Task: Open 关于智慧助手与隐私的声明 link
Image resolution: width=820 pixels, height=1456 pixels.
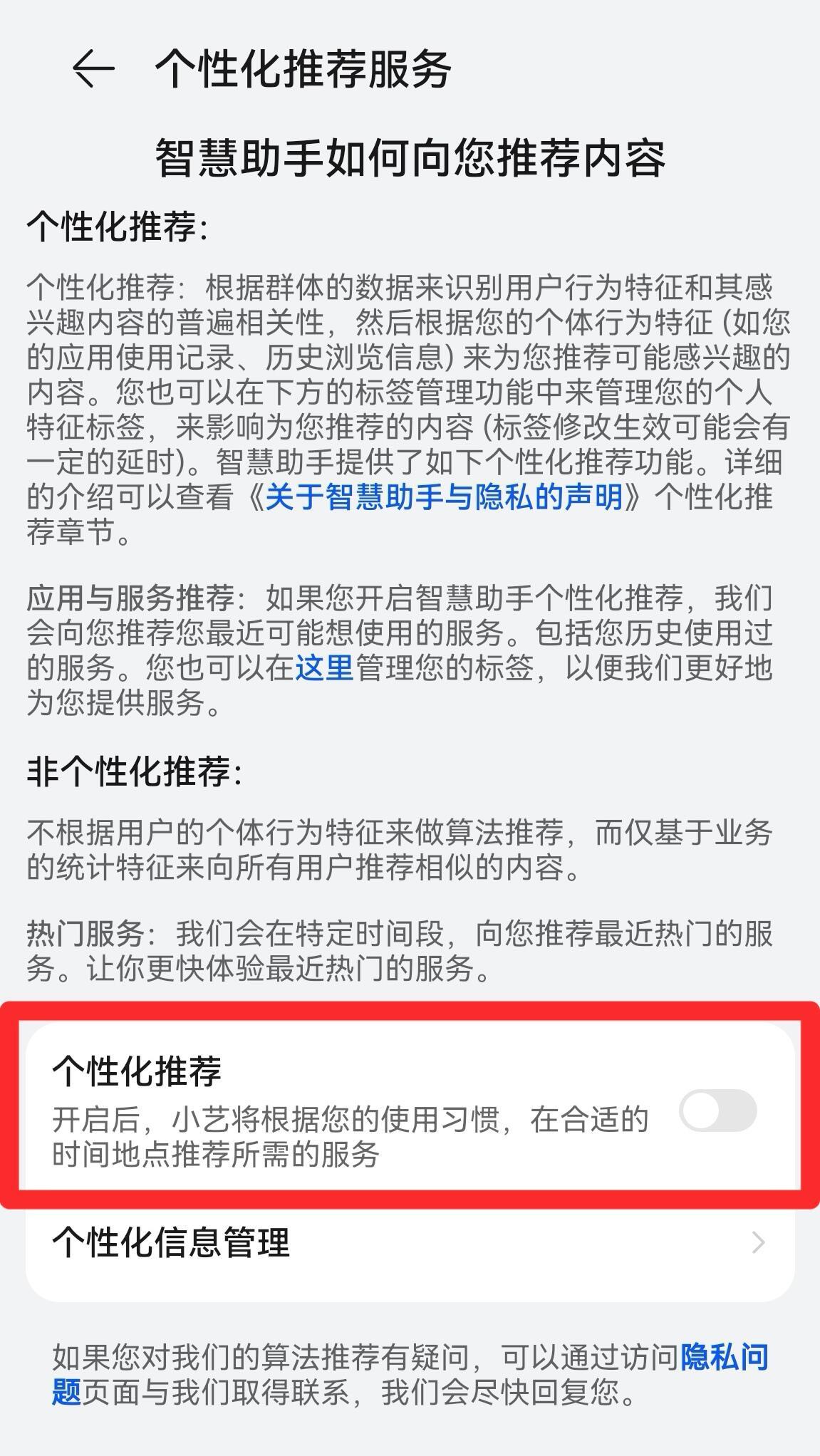Action: pyautogui.click(x=443, y=497)
